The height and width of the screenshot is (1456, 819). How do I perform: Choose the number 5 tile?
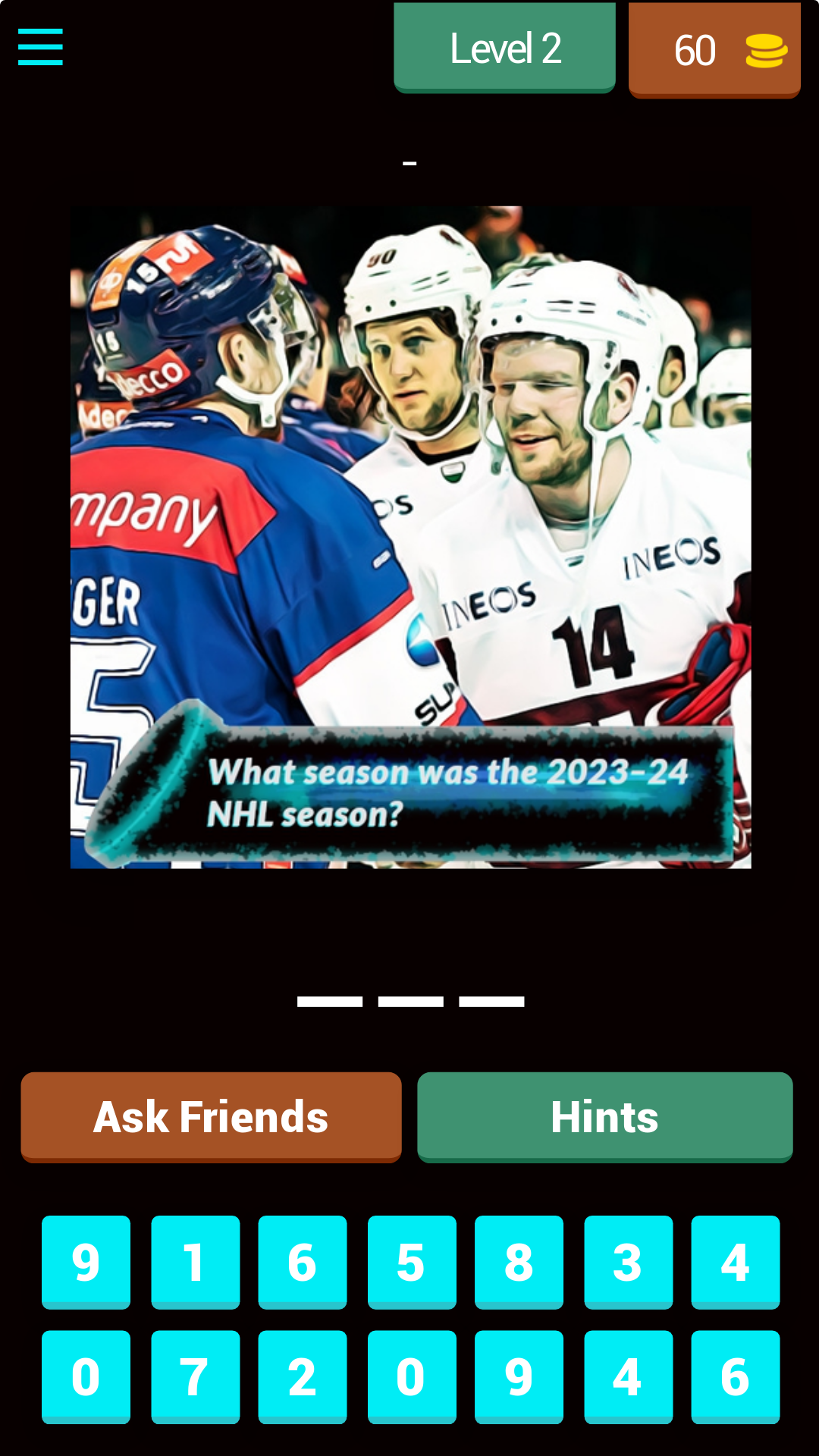(412, 1262)
